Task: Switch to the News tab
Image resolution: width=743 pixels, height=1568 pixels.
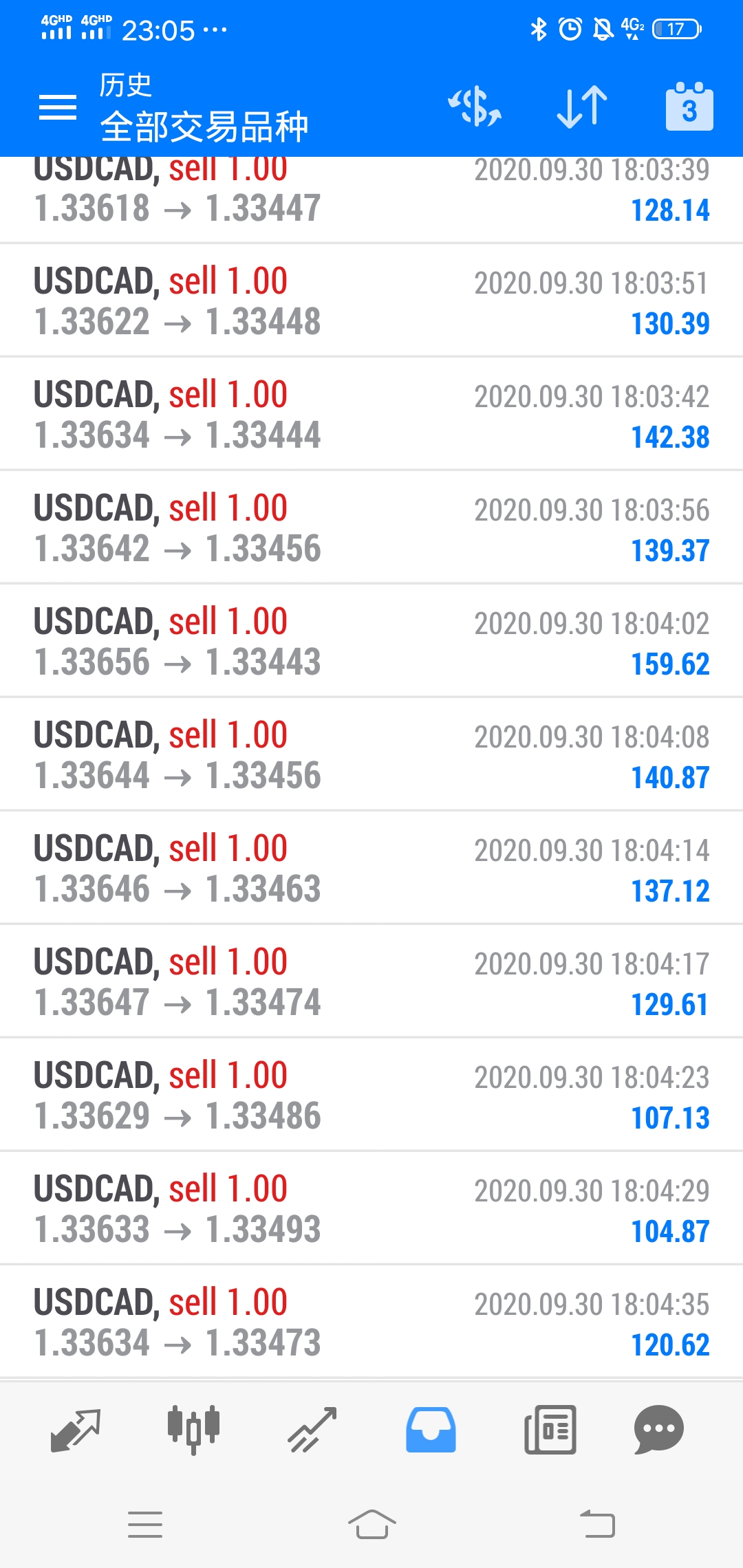Action: 550,1430
